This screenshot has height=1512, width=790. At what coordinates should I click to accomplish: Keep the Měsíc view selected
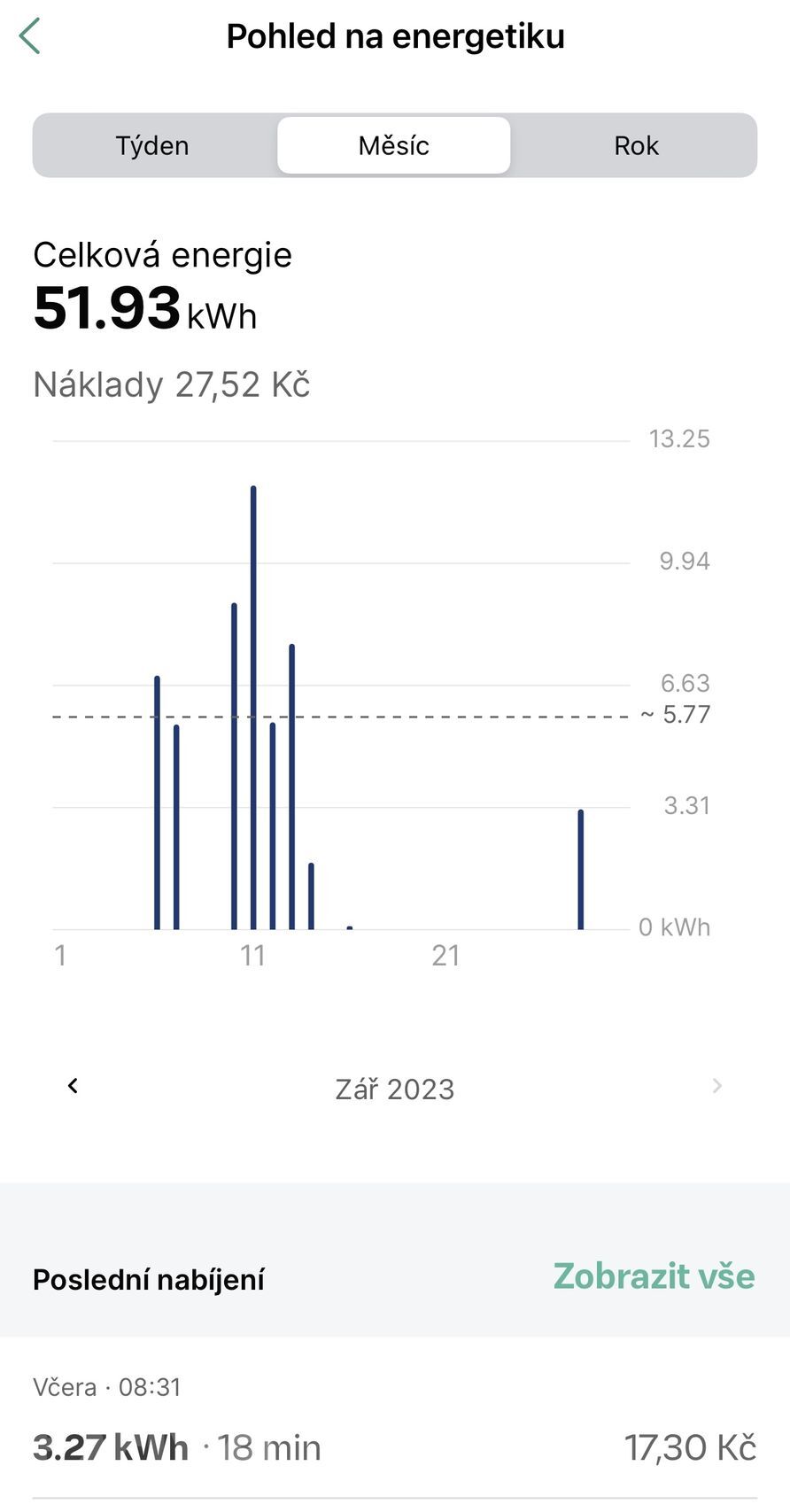[x=394, y=144]
